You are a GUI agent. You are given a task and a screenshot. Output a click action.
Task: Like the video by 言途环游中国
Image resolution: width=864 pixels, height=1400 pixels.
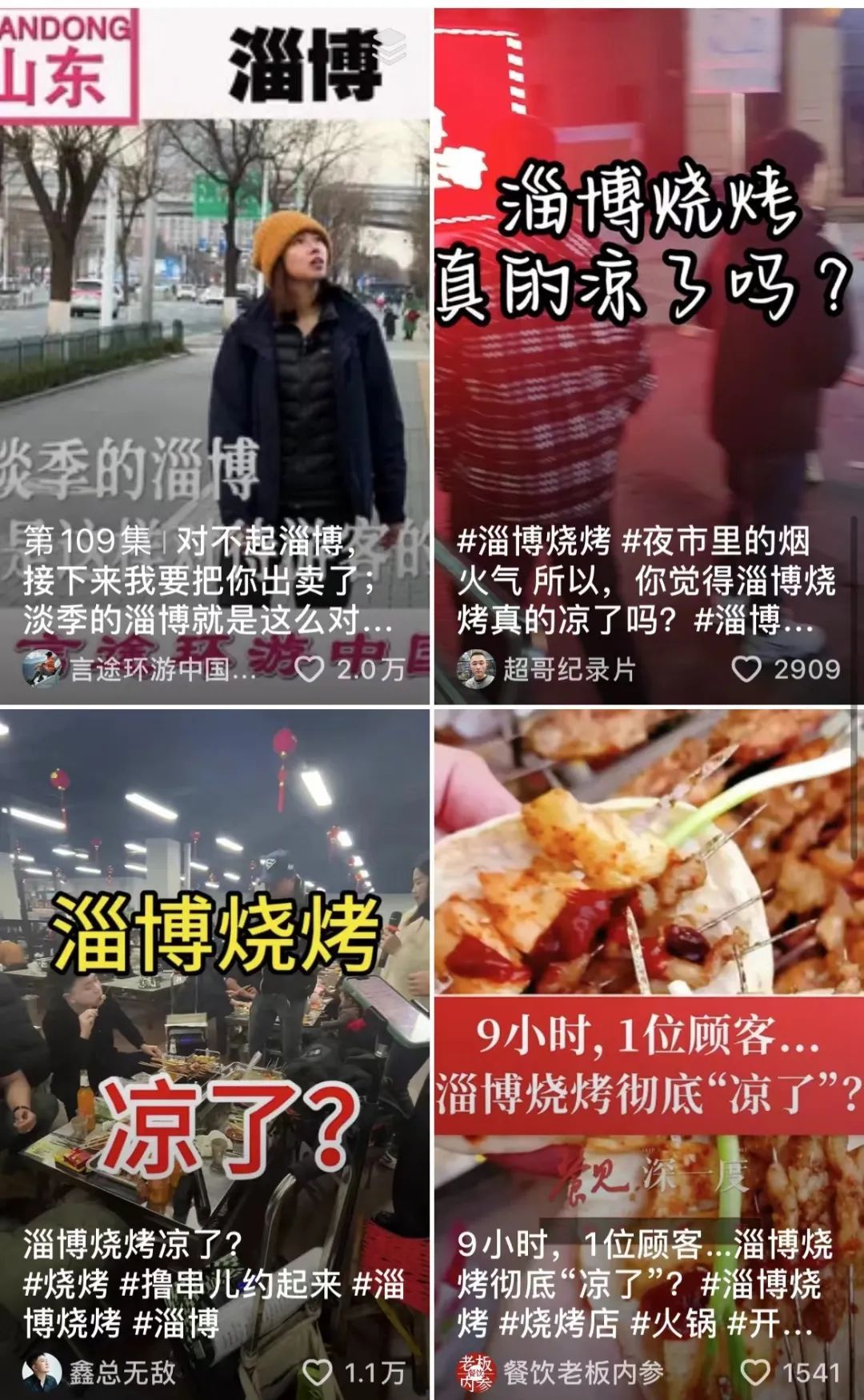[310, 669]
